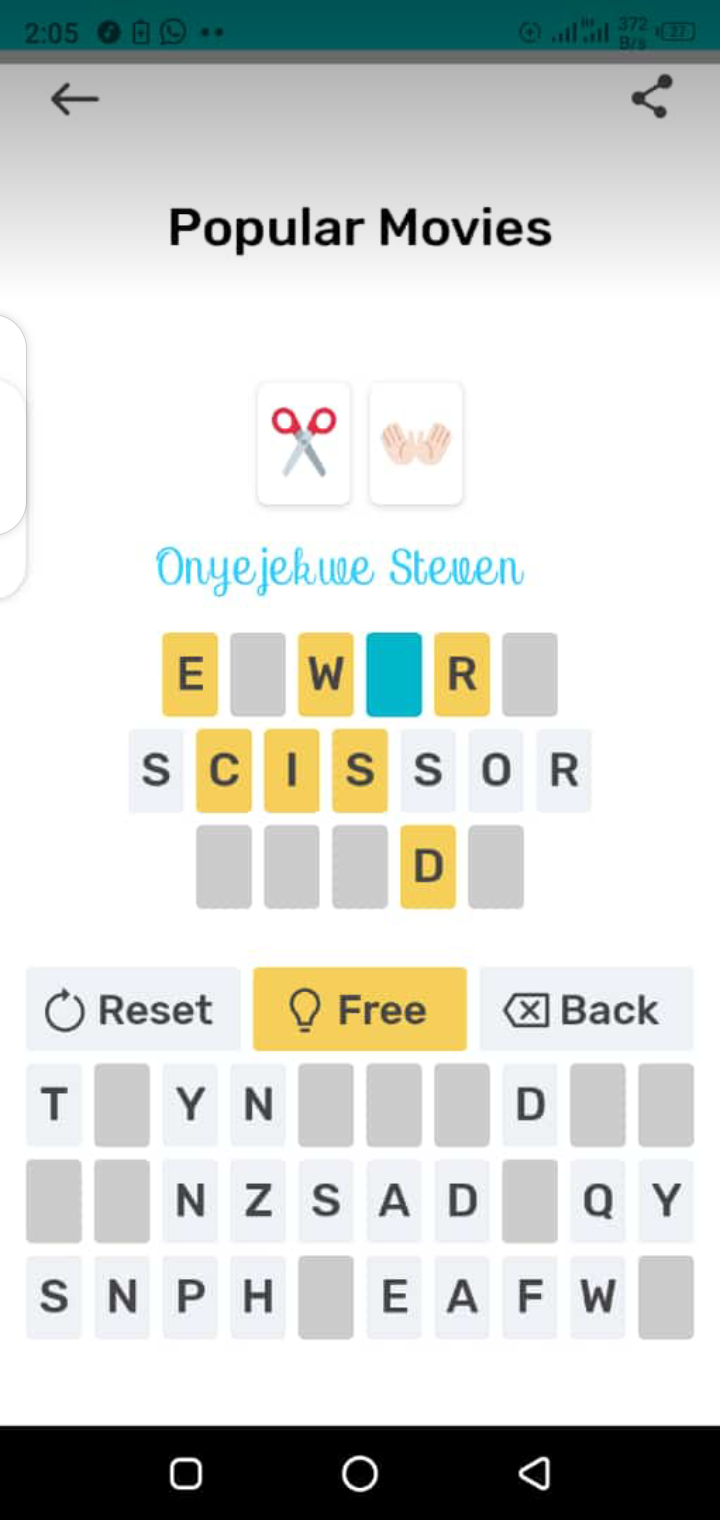Use the Free hint button
Image resolution: width=720 pixels, height=1520 pixels.
point(360,1009)
